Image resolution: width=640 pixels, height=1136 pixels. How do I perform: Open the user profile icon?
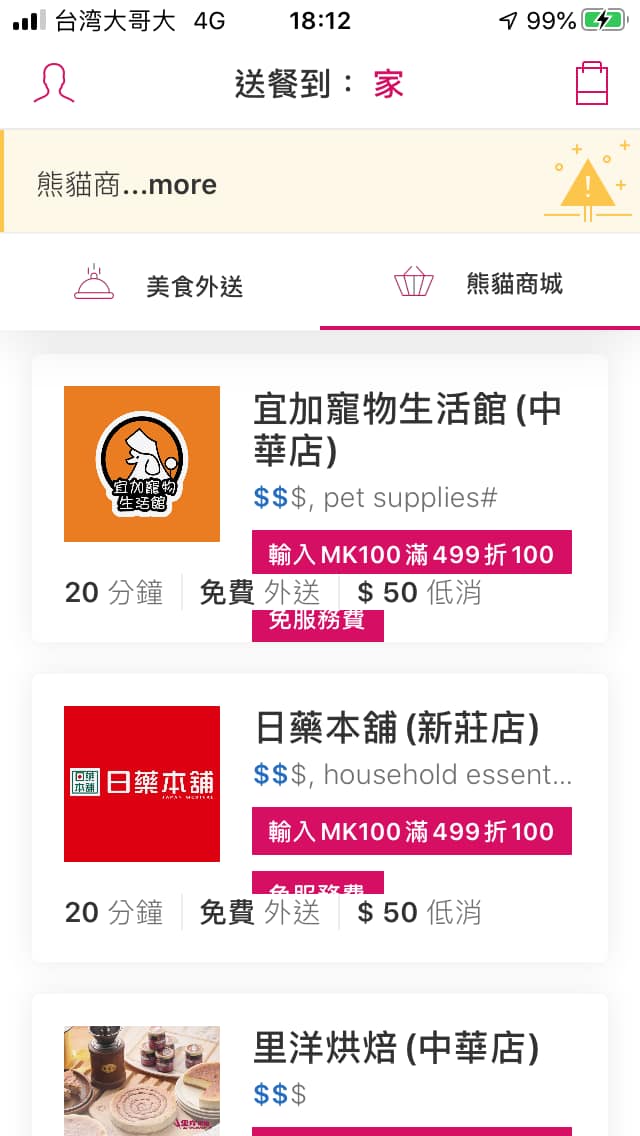pos(54,84)
